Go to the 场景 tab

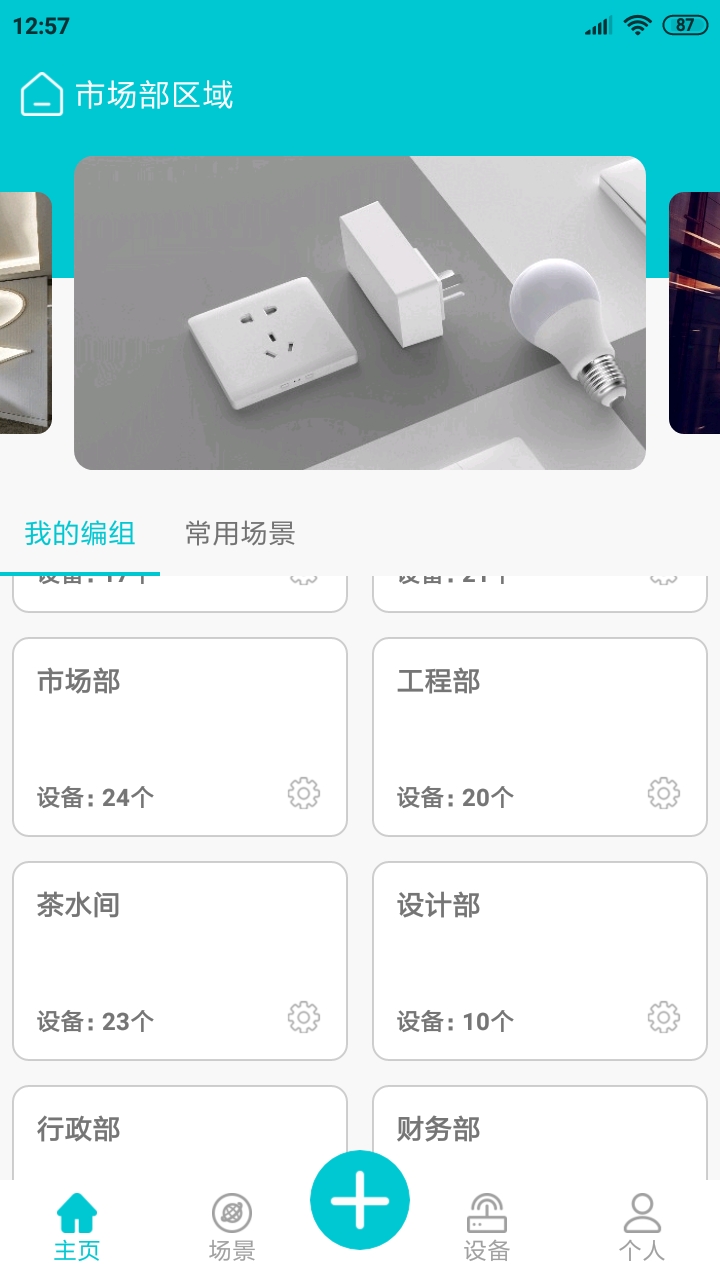(232, 1228)
